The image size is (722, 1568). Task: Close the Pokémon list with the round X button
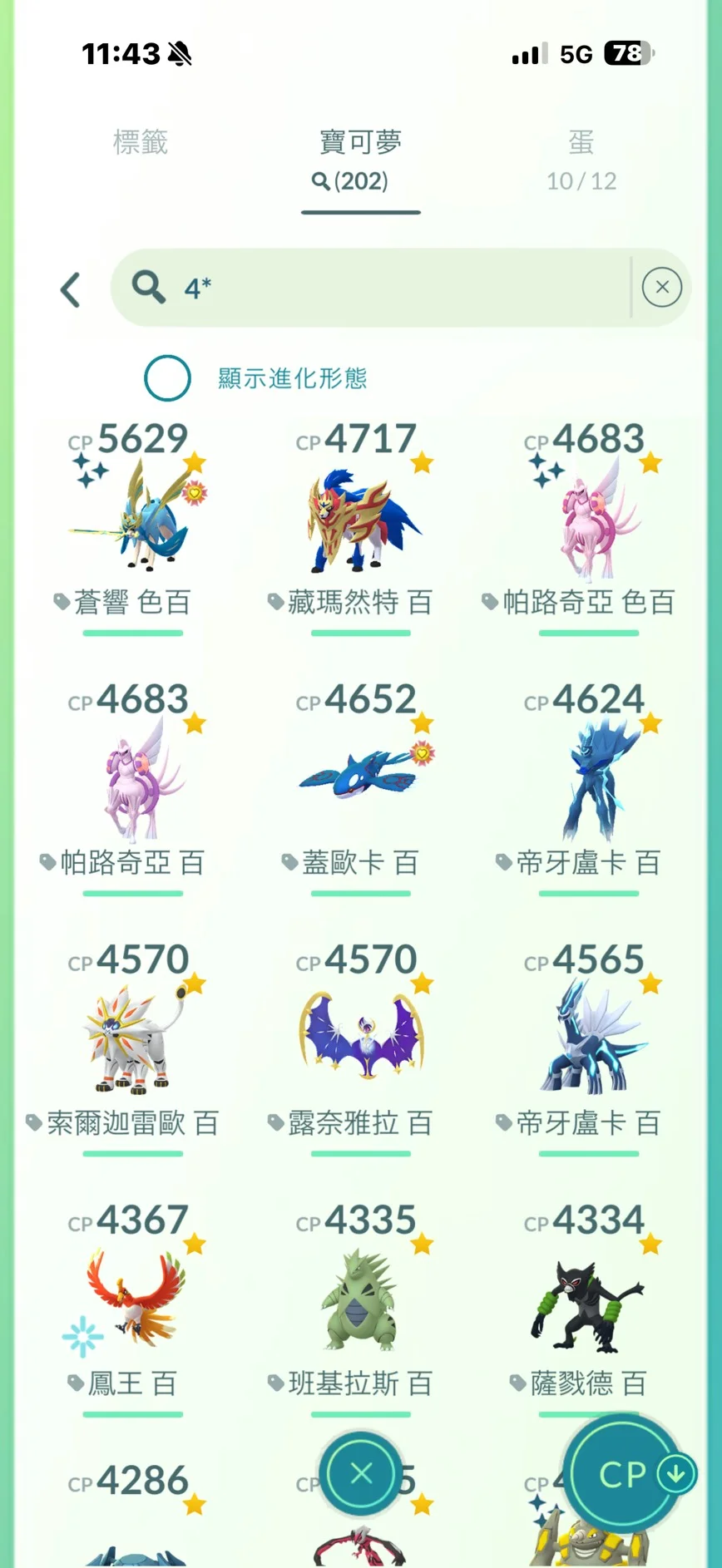point(361,1473)
